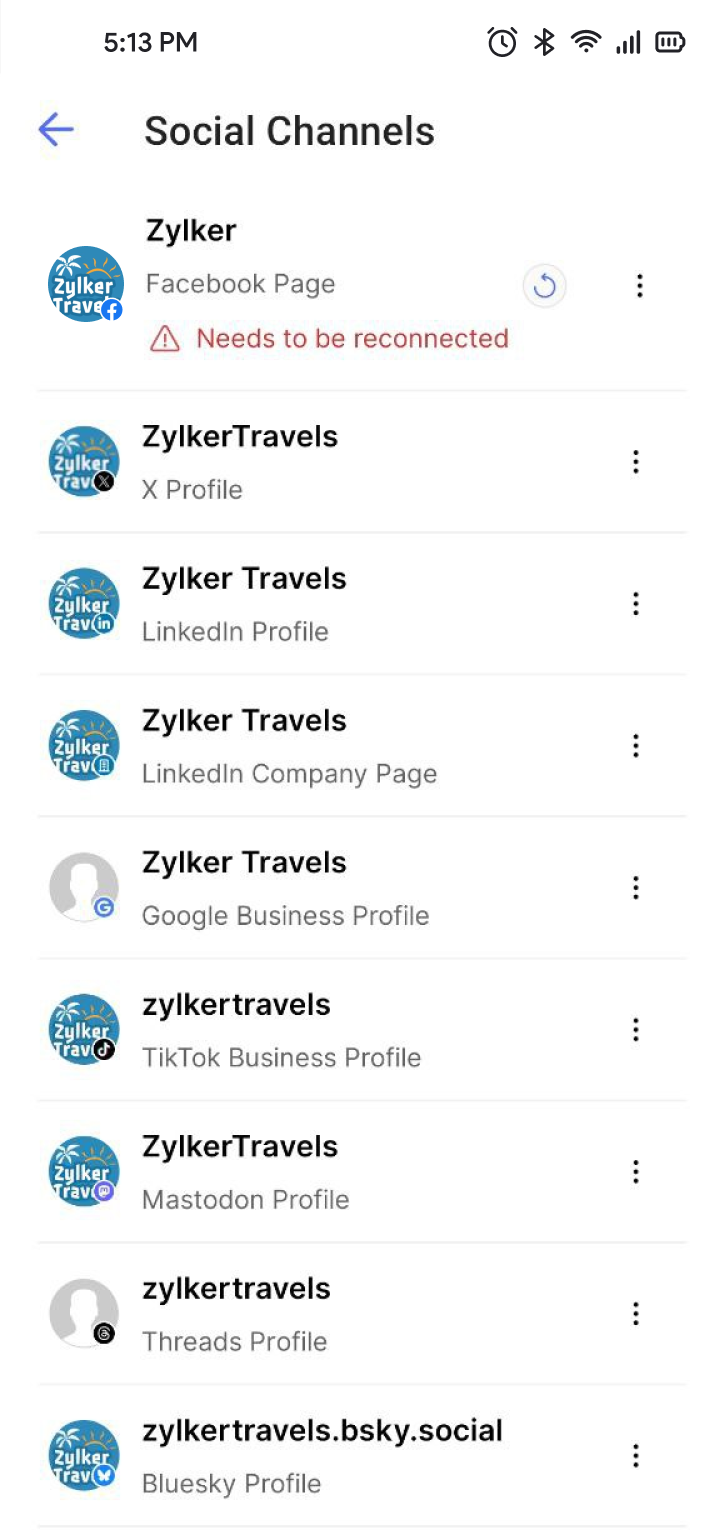Open the LinkedIn Company Page channel

tap(362, 746)
